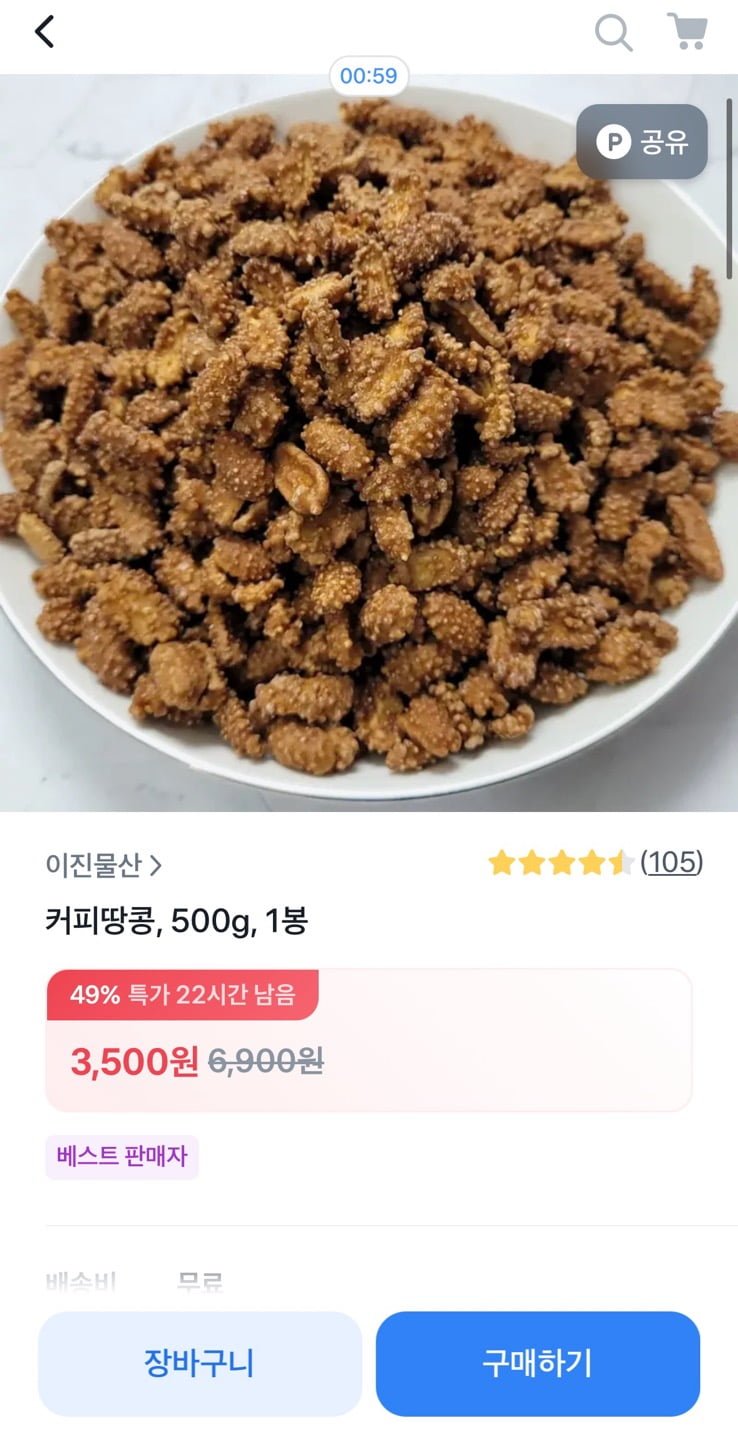Add item with 장바구니 button

pyautogui.click(x=200, y=1363)
